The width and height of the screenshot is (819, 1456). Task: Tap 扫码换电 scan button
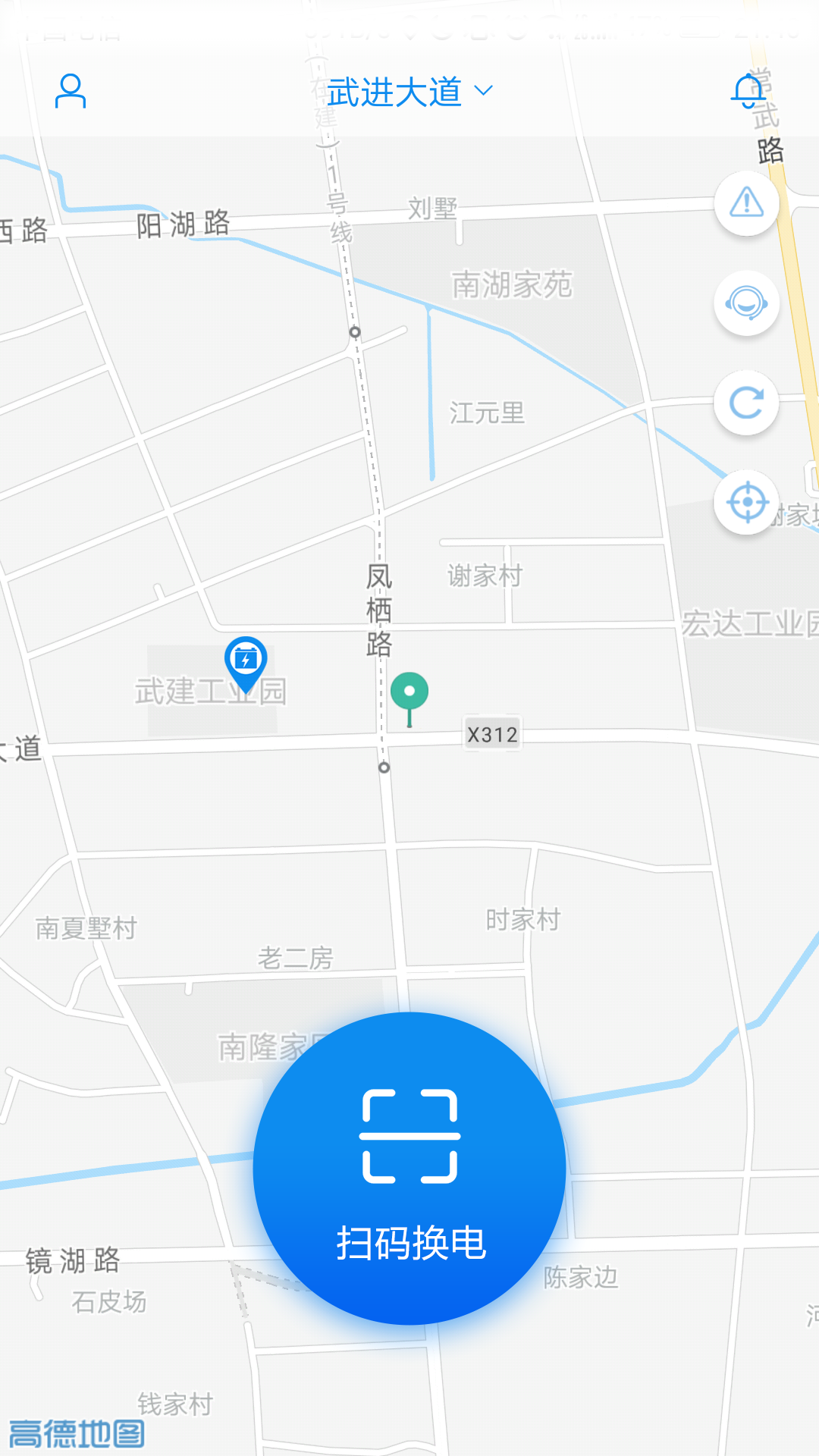pos(409,1169)
